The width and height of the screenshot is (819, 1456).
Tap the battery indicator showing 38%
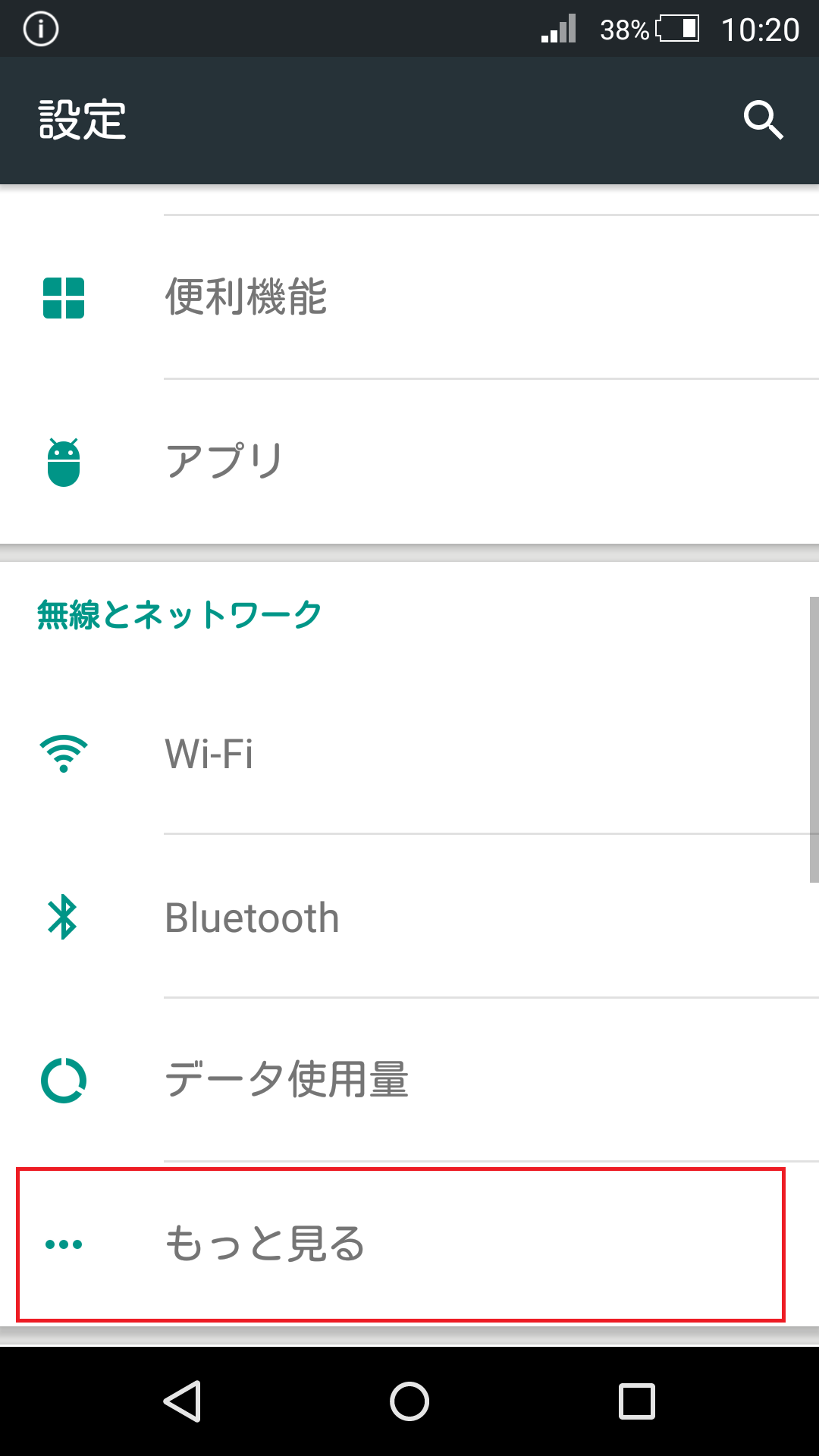(652, 29)
